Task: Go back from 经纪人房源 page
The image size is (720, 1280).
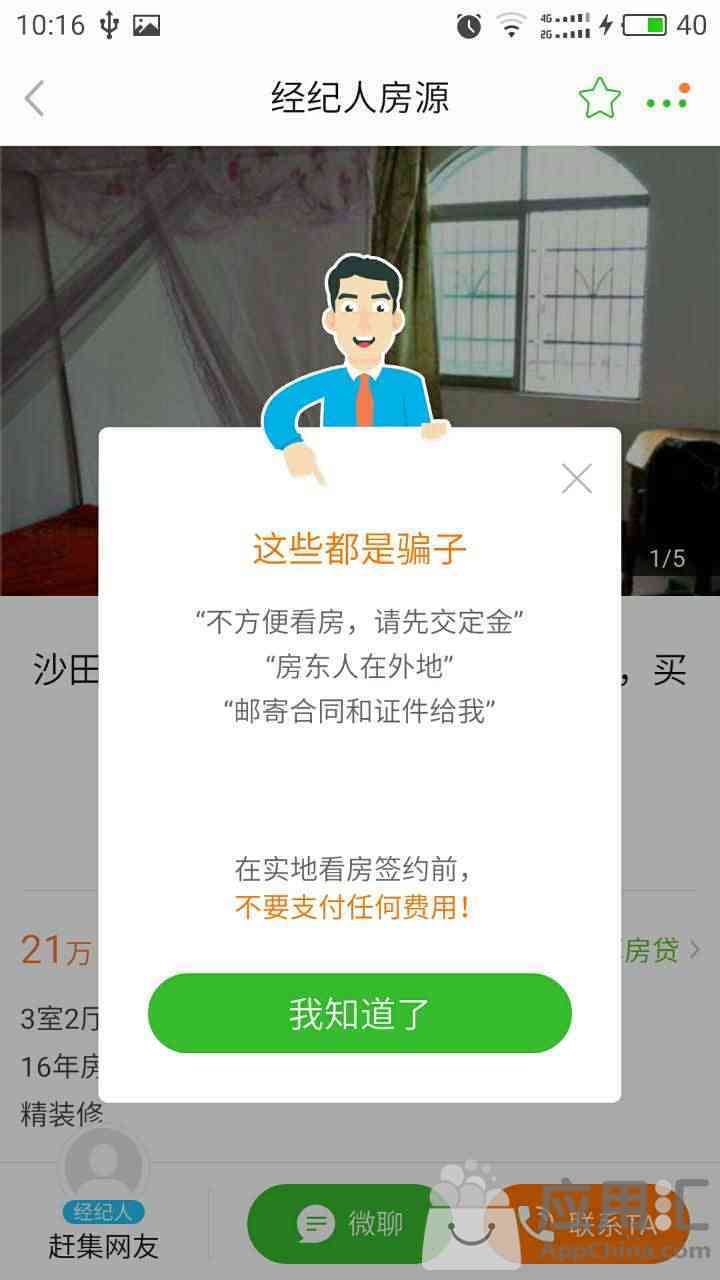Action: [35, 98]
